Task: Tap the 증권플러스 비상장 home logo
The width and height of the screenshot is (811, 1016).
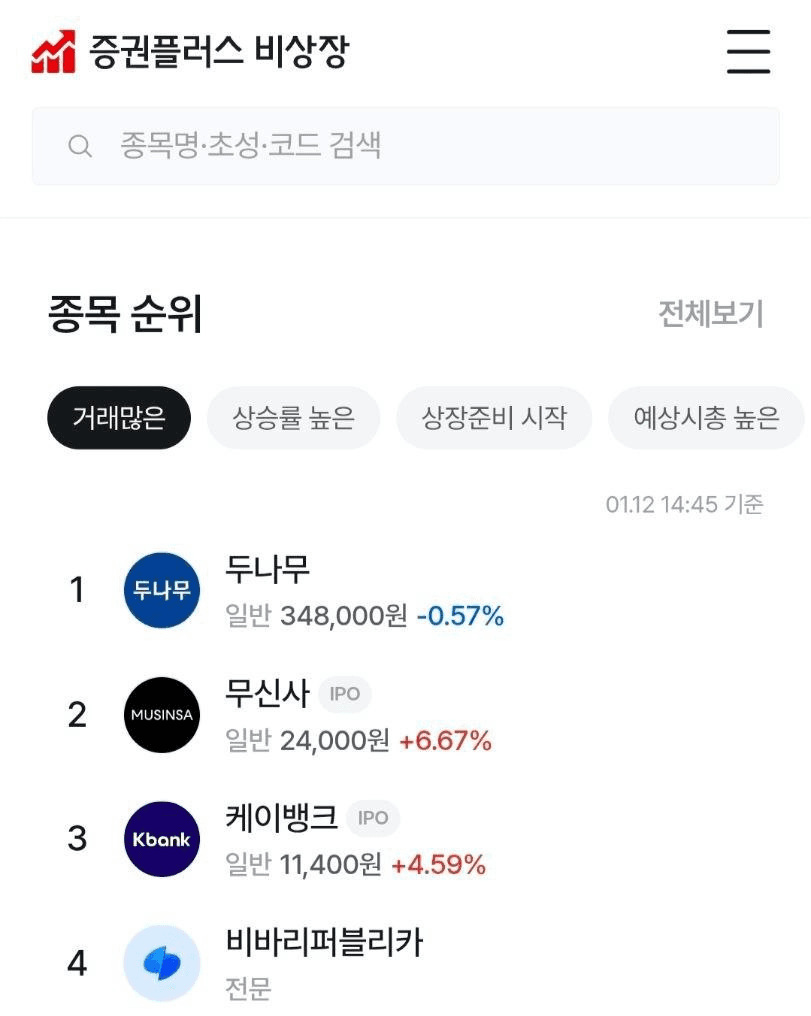Action: click(190, 51)
